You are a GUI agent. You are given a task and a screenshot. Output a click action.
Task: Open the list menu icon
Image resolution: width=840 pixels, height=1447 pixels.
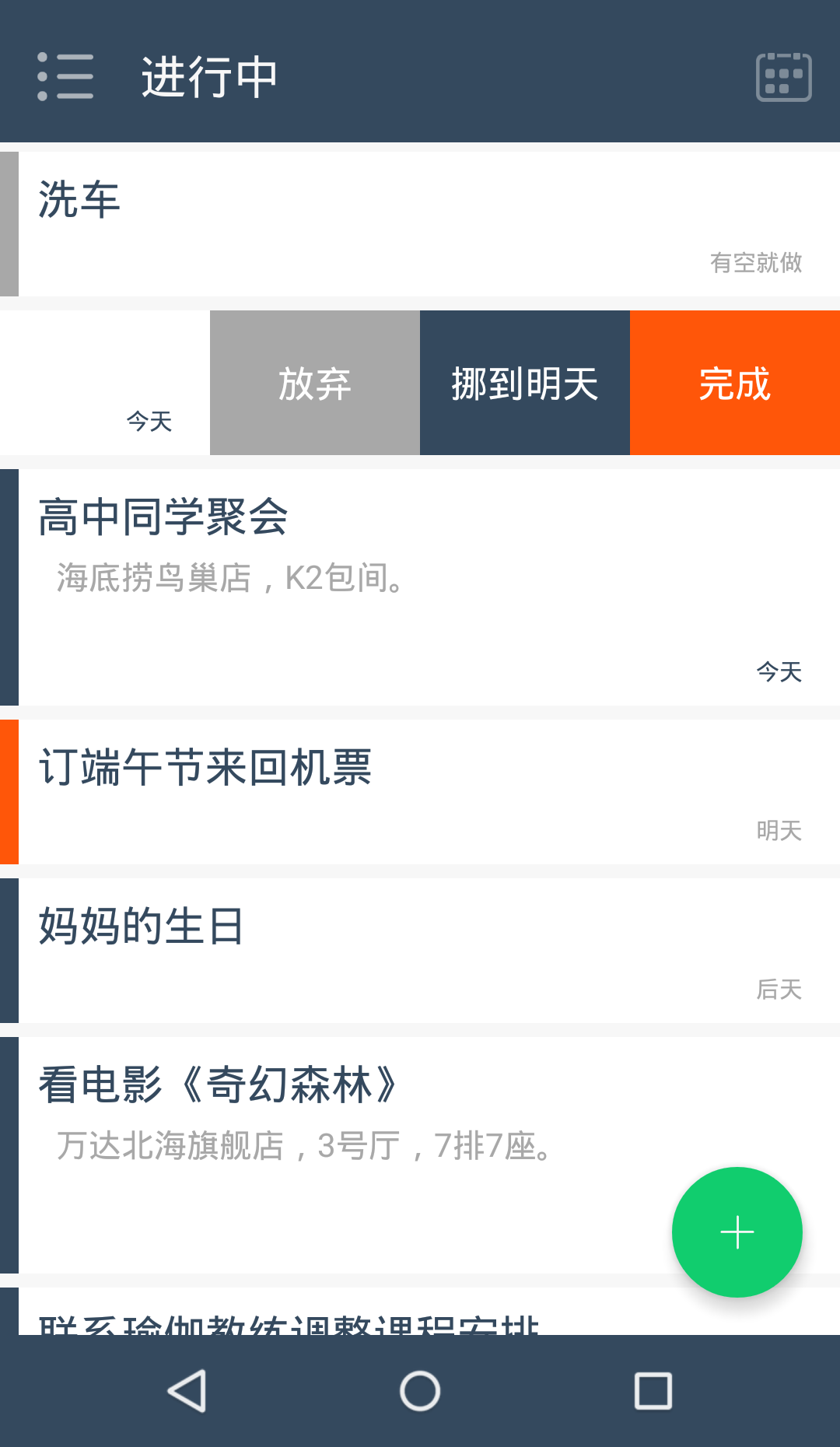[x=65, y=76]
